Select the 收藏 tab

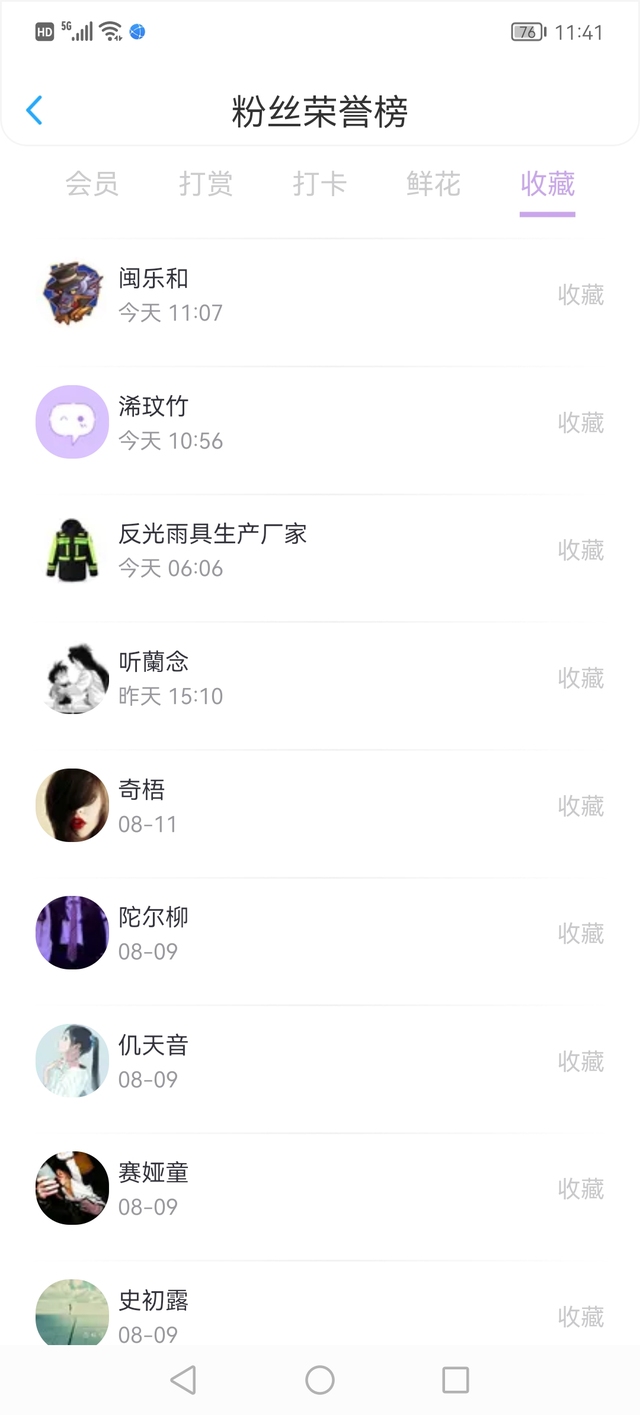(x=547, y=184)
